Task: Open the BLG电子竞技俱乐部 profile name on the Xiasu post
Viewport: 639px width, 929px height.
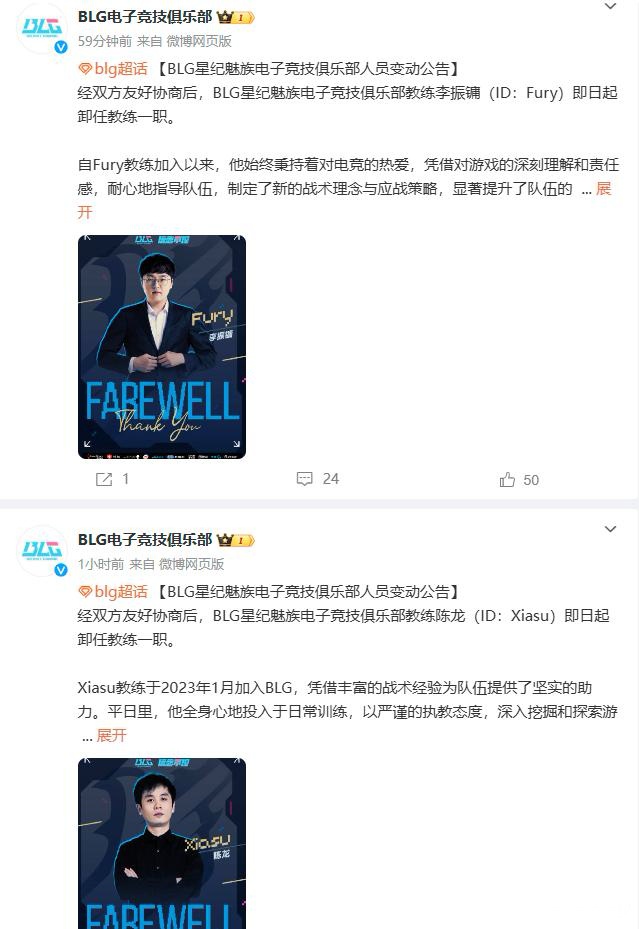Action: tap(145, 539)
